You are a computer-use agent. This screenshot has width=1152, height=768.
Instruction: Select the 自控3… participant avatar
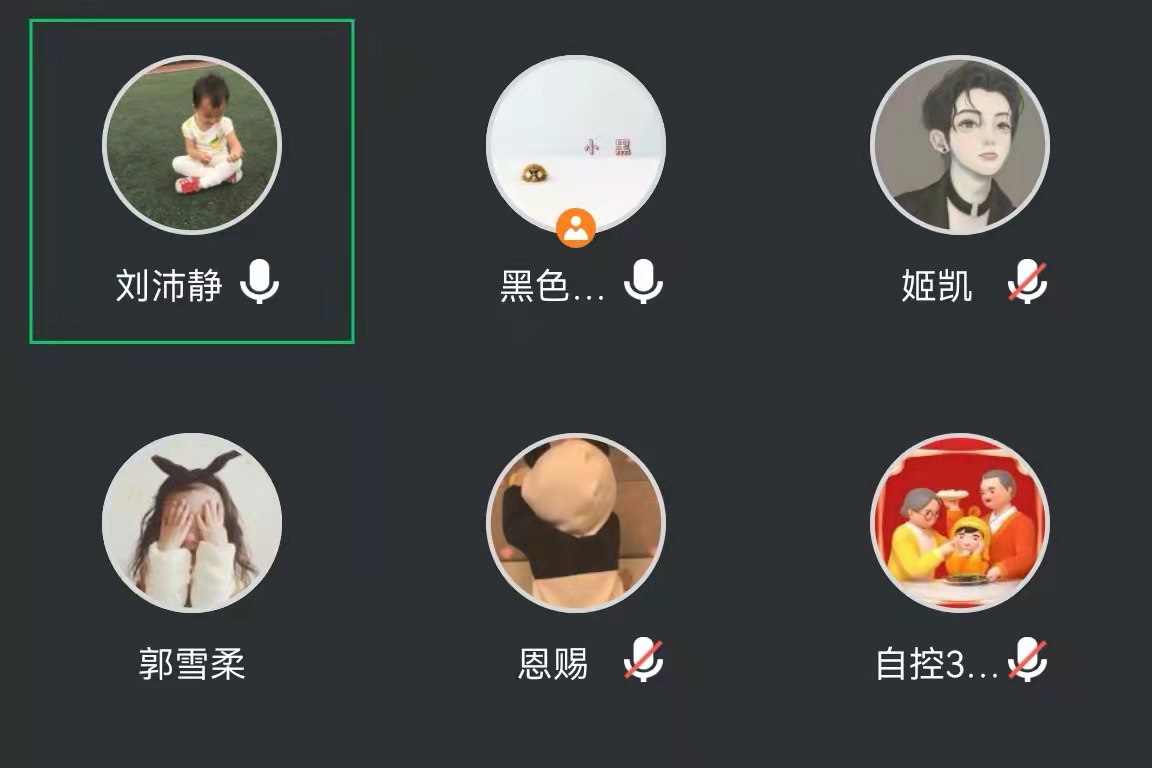coord(959,521)
